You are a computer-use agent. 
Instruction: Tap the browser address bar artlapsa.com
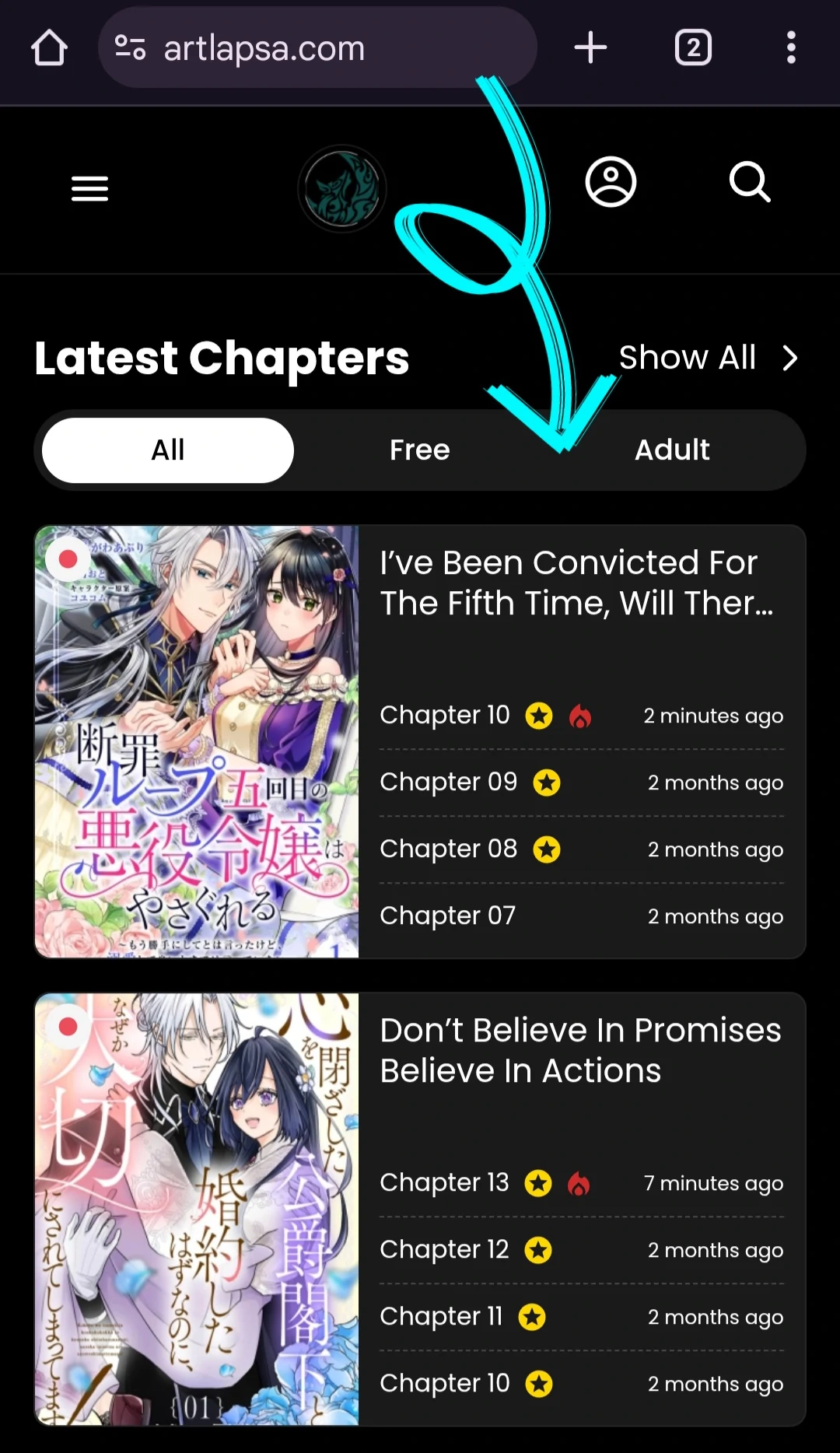point(317,48)
